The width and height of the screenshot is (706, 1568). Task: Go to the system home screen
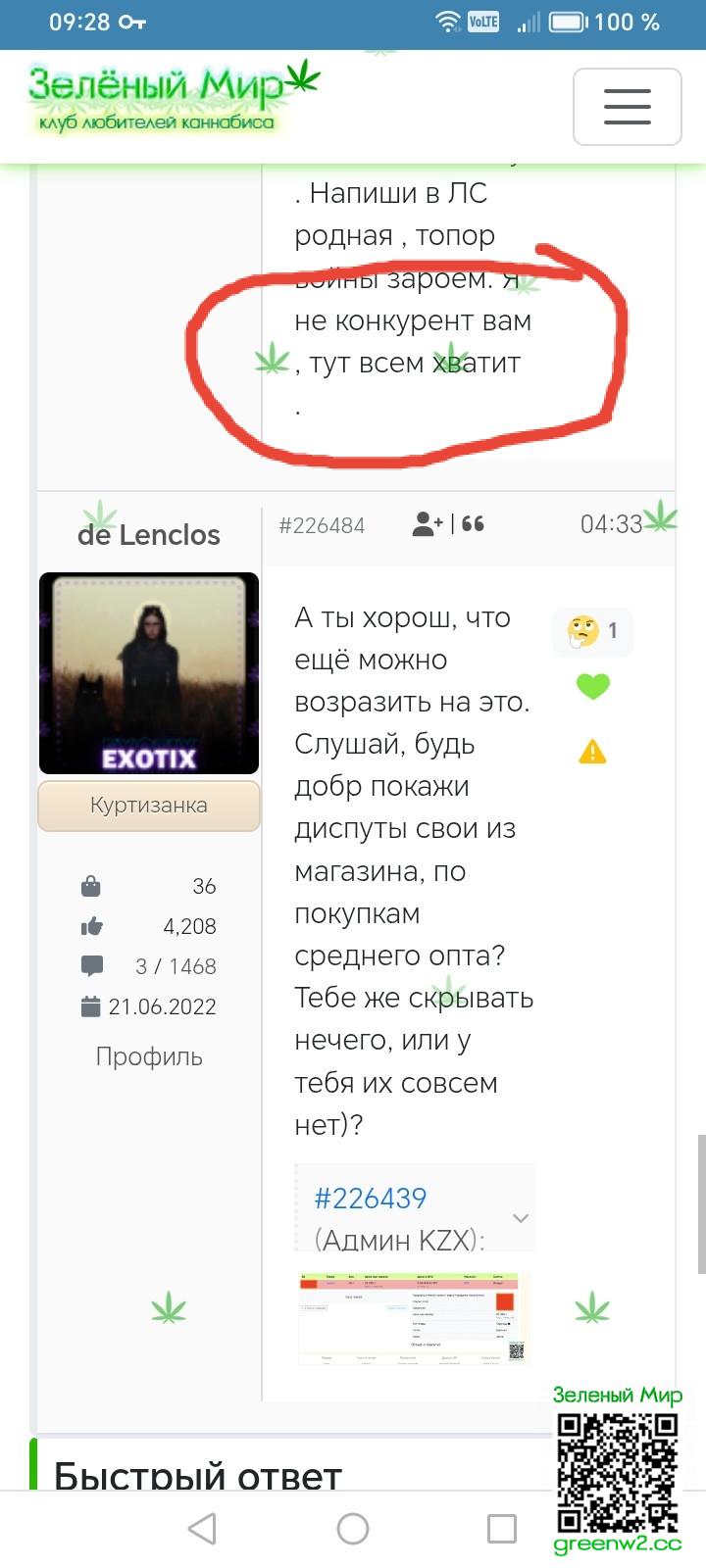pos(353,1528)
